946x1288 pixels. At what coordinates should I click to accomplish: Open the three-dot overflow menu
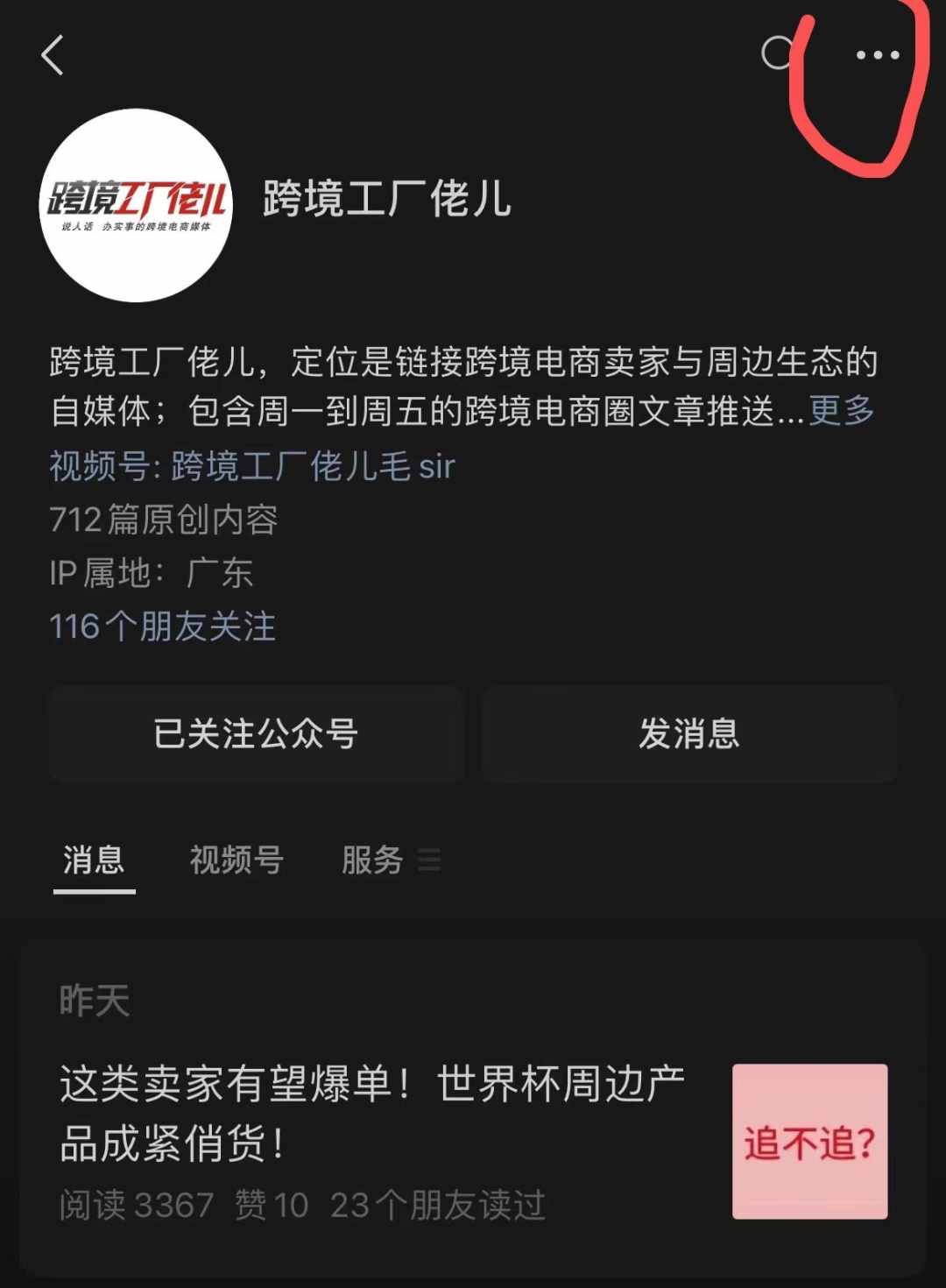pyautogui.click(x=877, y=55)
